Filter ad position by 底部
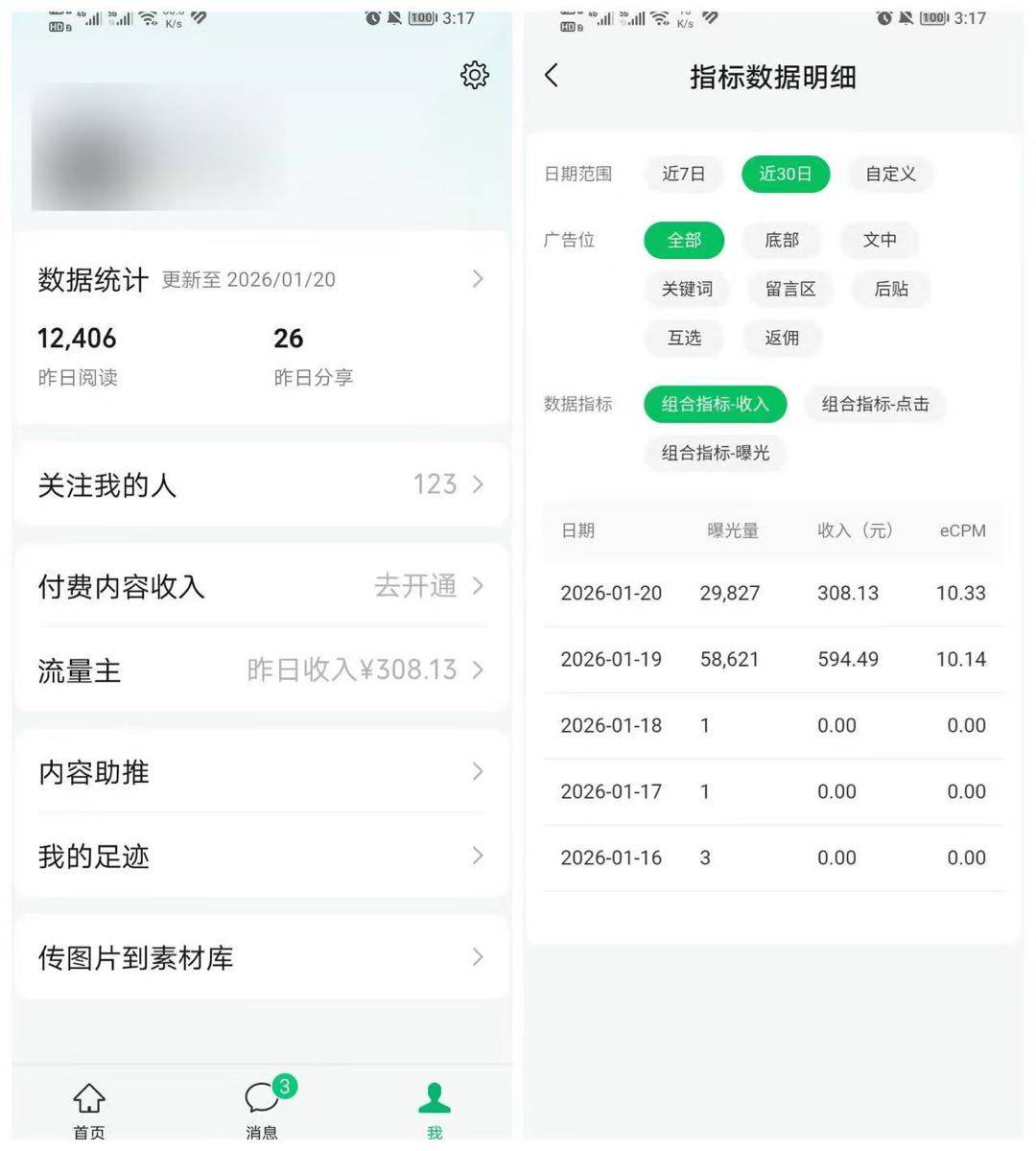 782,240
